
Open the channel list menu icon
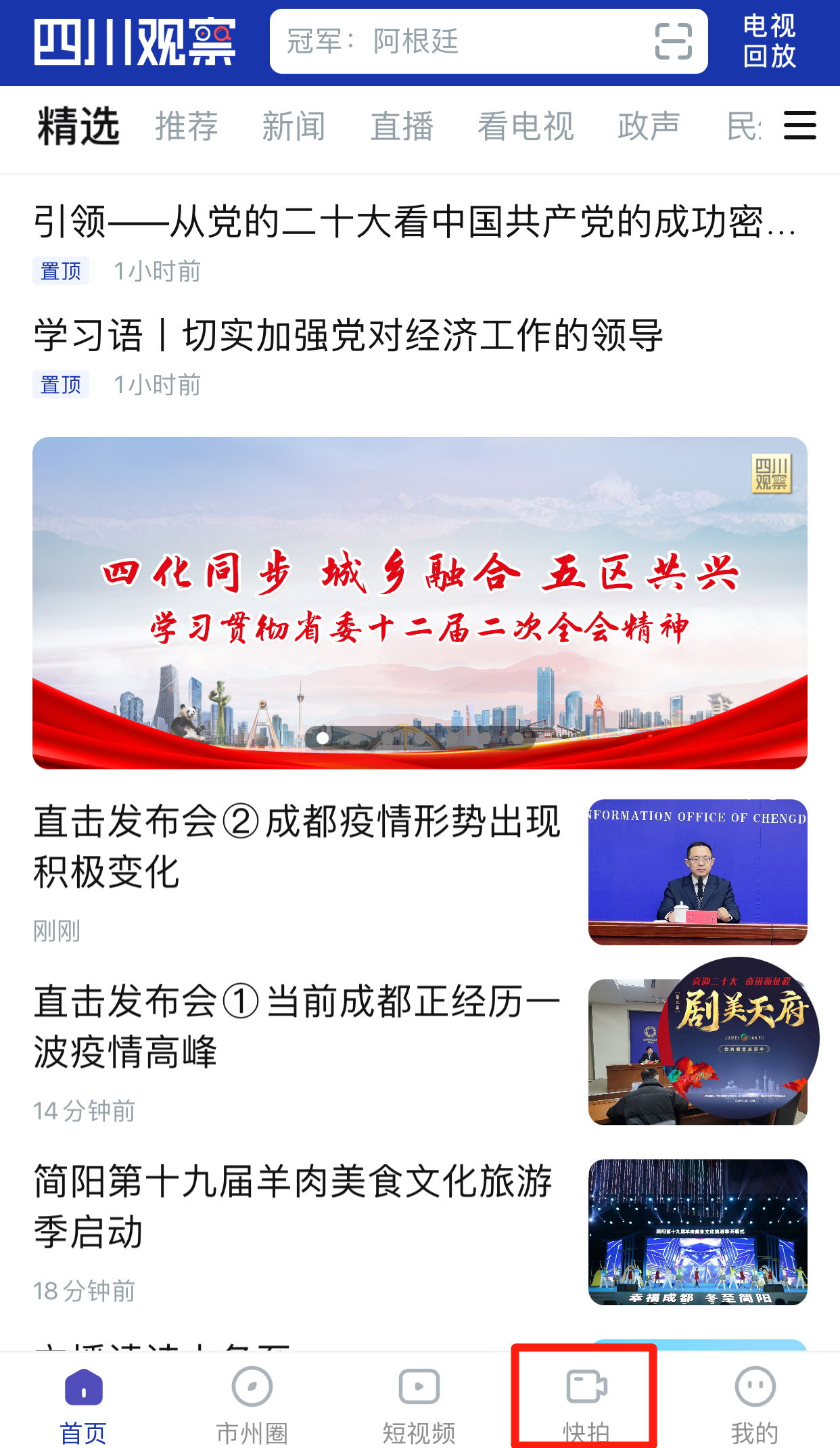point(799,126)
